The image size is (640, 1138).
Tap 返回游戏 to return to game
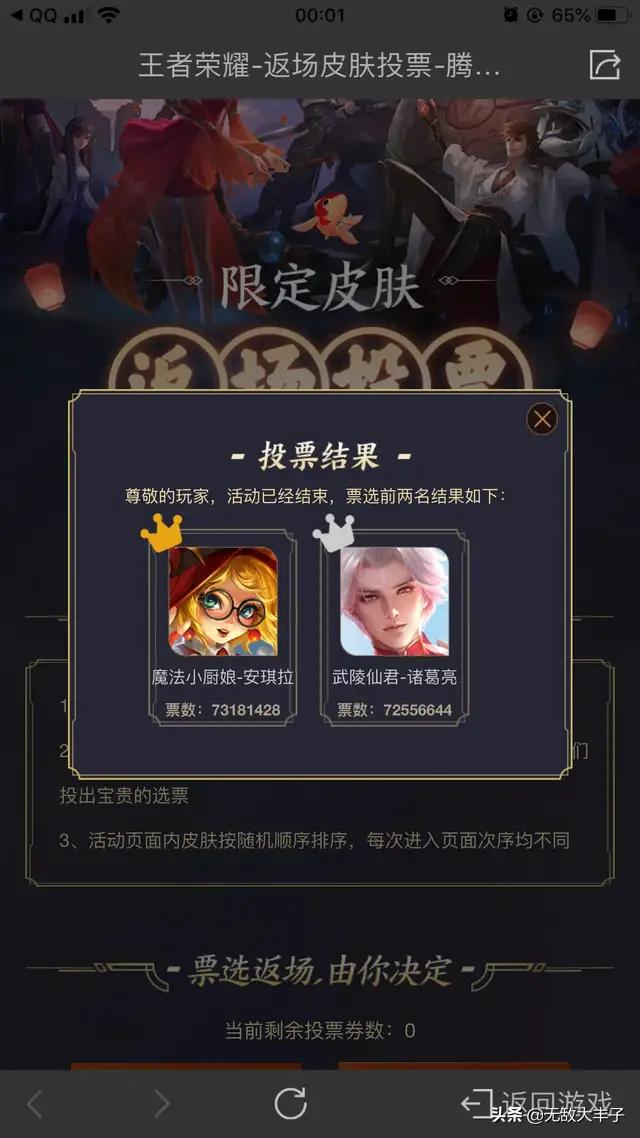(537, 1103)
